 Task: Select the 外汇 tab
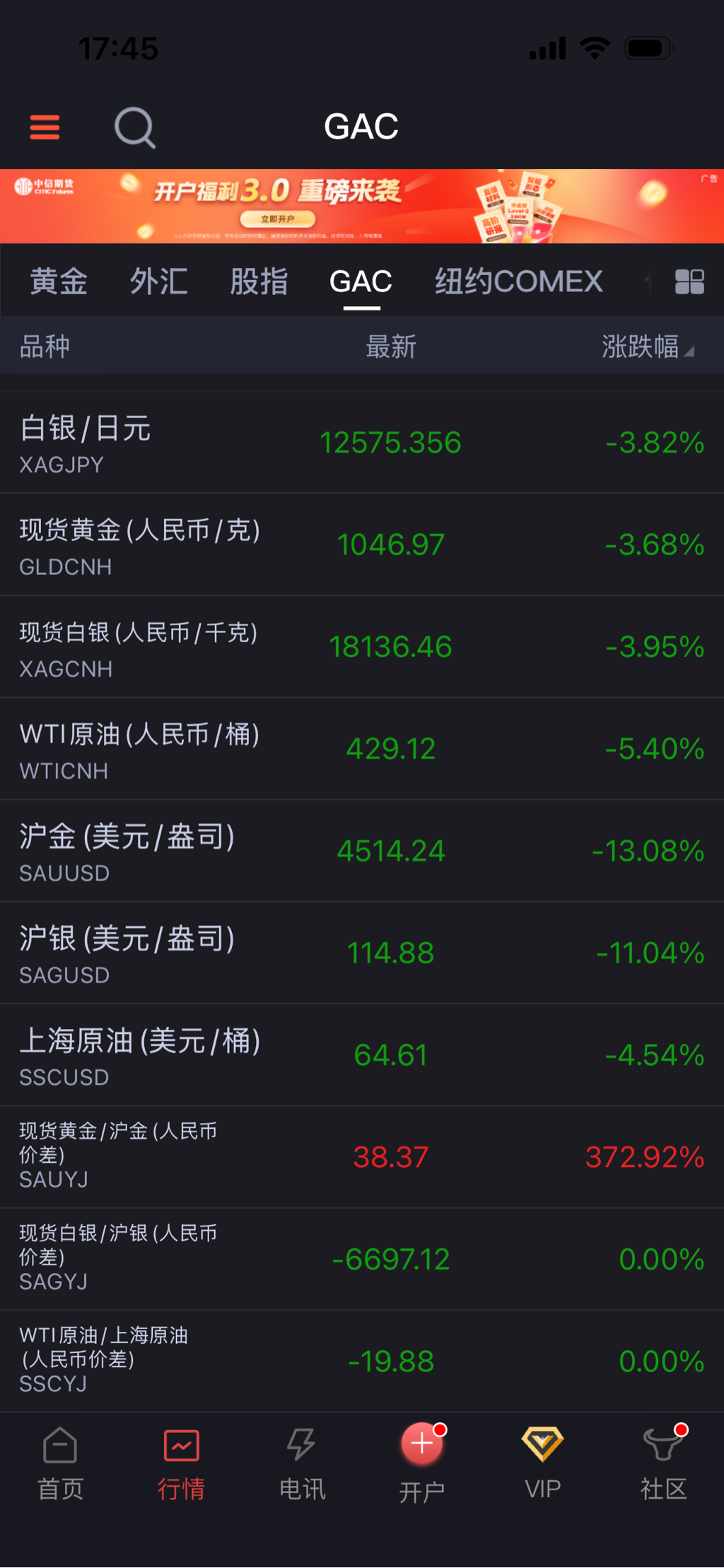pyautogui.click(x=159, y=281)
